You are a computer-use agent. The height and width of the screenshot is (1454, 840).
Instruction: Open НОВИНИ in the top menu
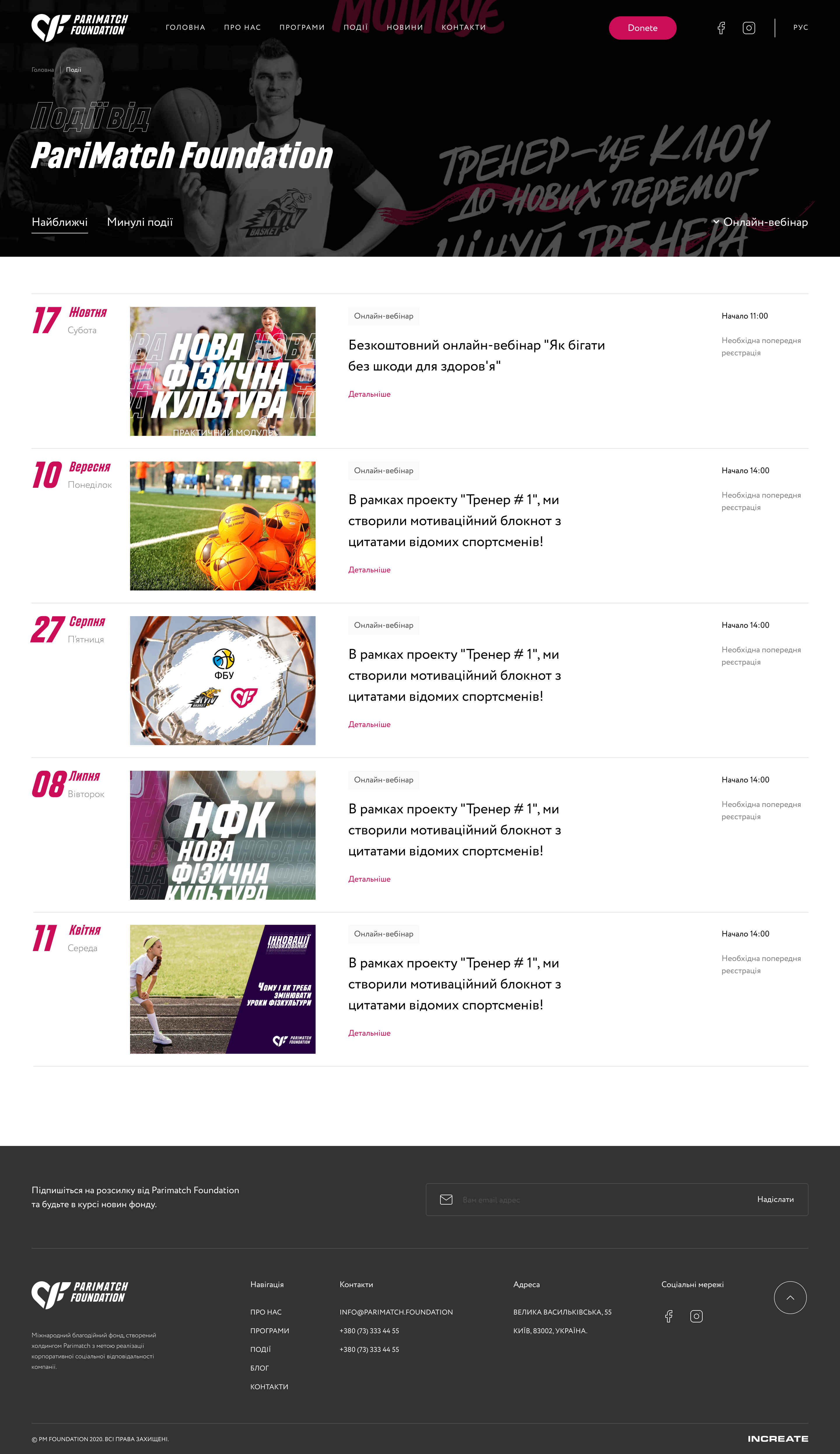(x=405, y=27)
